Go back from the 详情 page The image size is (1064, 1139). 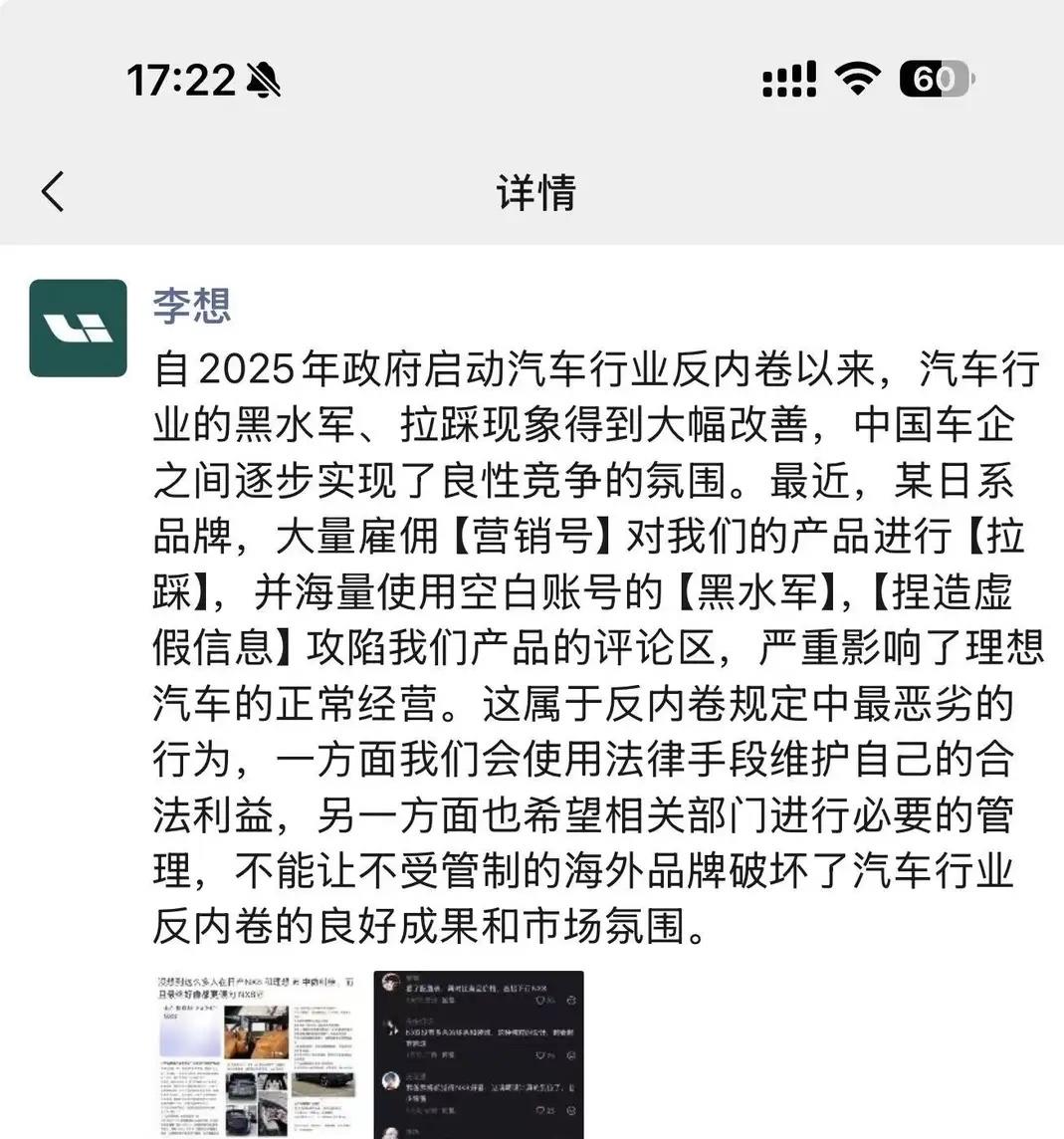[x=54, y=191]
